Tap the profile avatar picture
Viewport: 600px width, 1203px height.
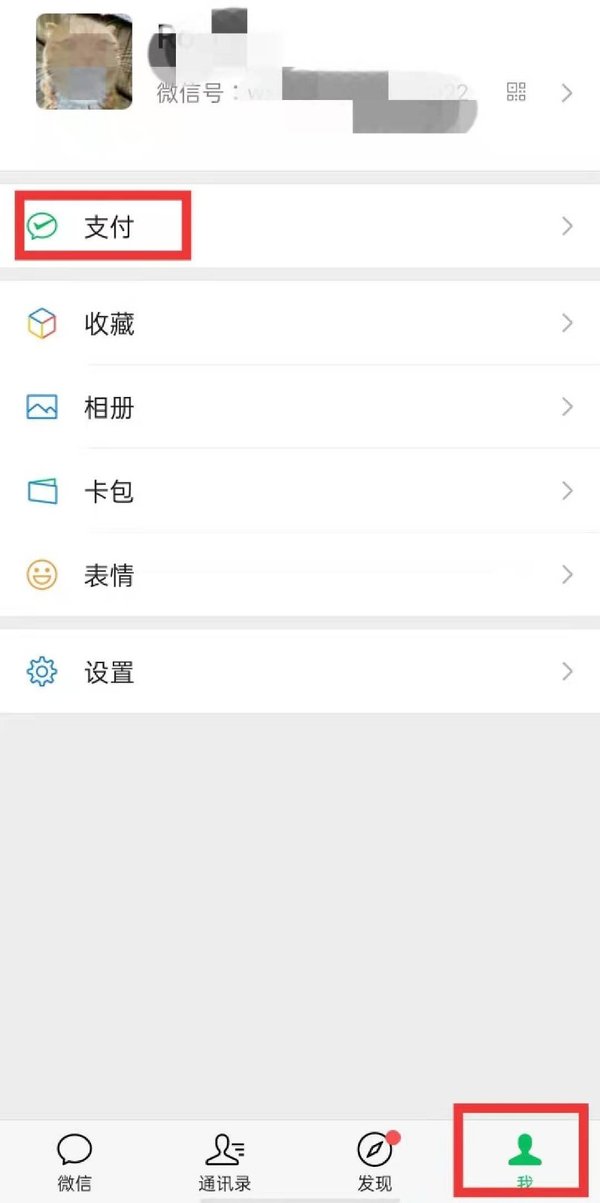[84, 62]
